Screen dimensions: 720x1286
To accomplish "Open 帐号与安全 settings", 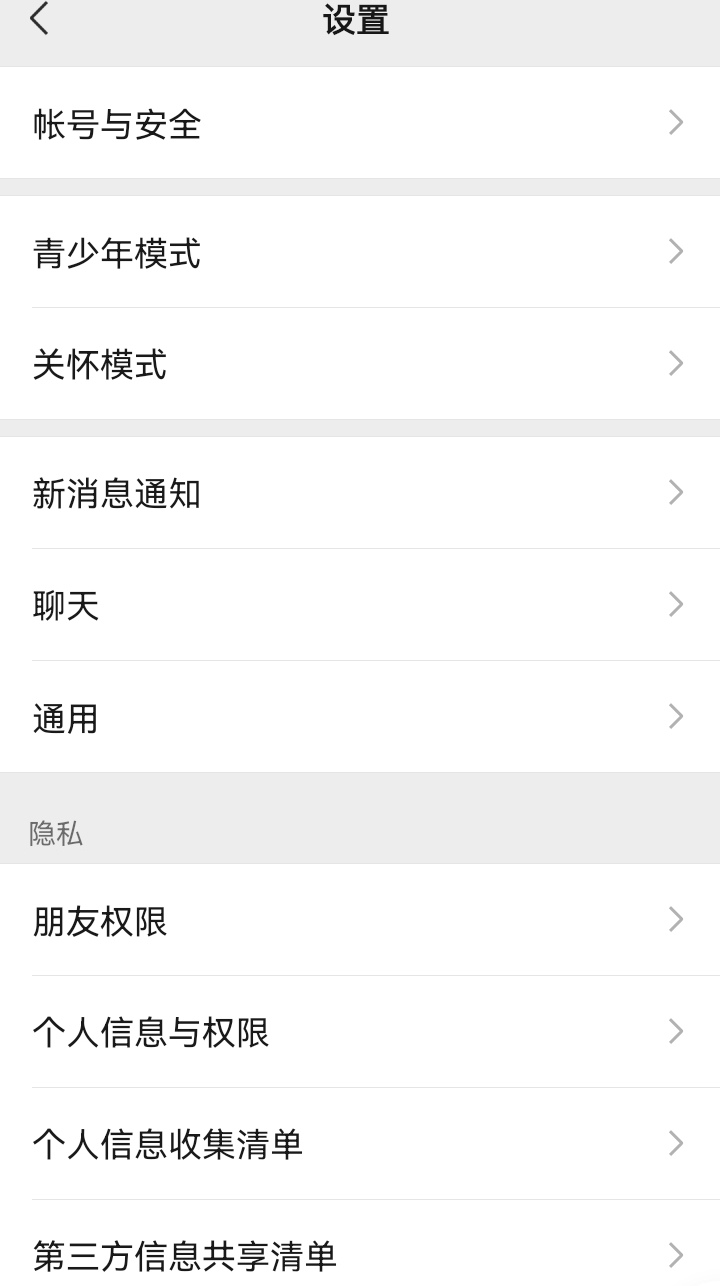I will click(x=360, y=123).
